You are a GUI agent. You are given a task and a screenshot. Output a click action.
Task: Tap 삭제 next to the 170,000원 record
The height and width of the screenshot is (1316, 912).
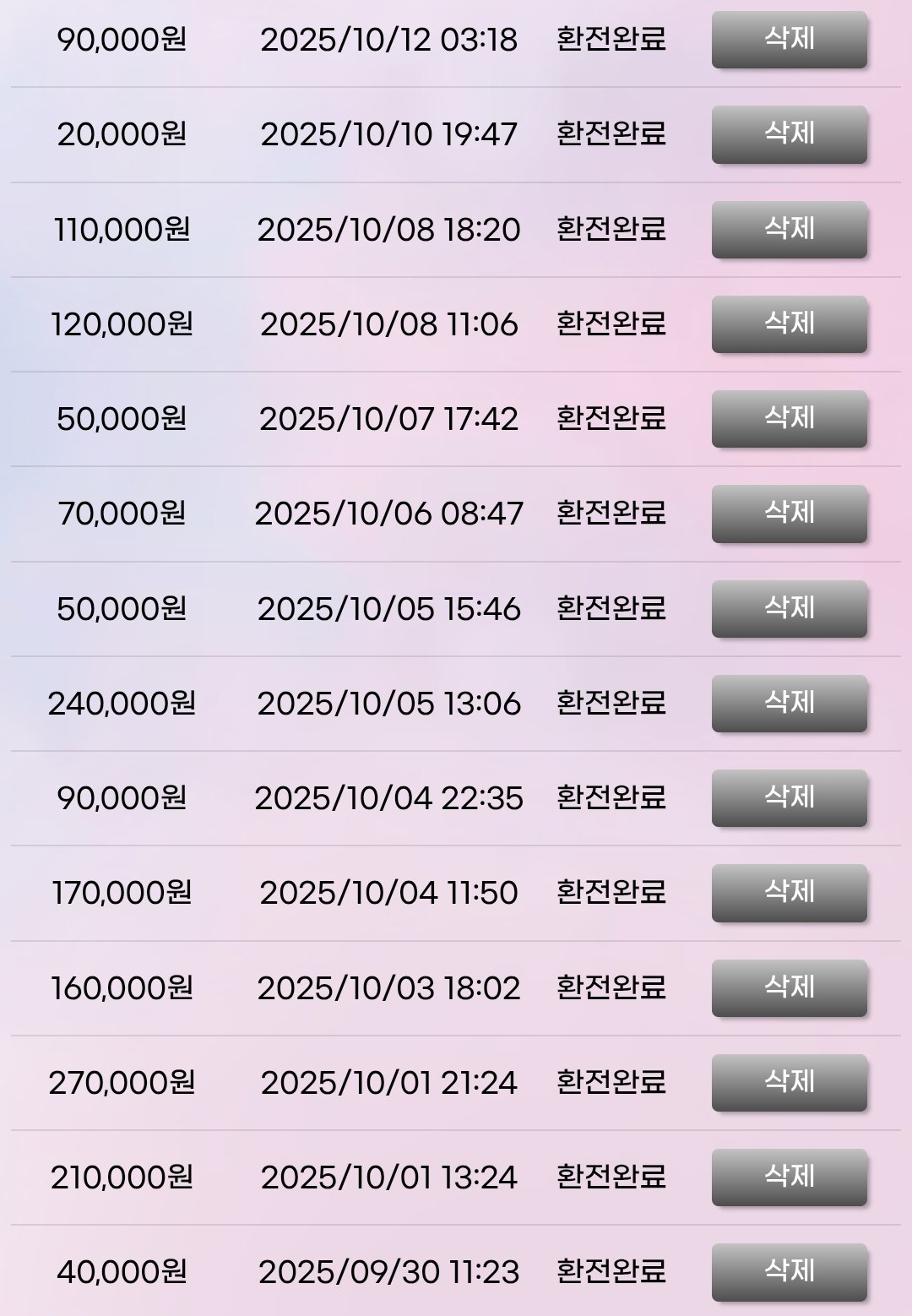tap(789, 892)
